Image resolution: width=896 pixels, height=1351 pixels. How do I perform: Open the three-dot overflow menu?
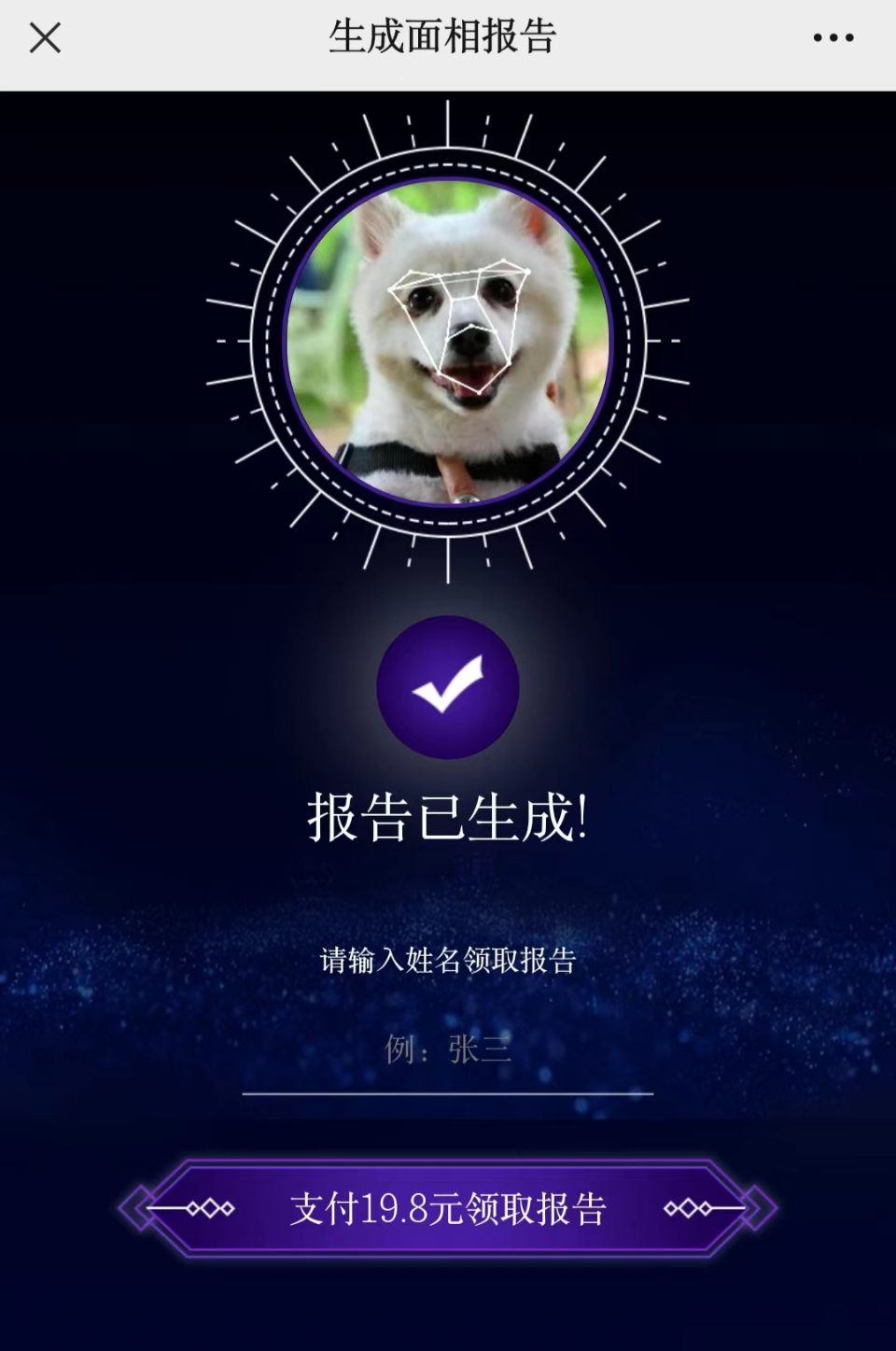(x=833, y=38)
